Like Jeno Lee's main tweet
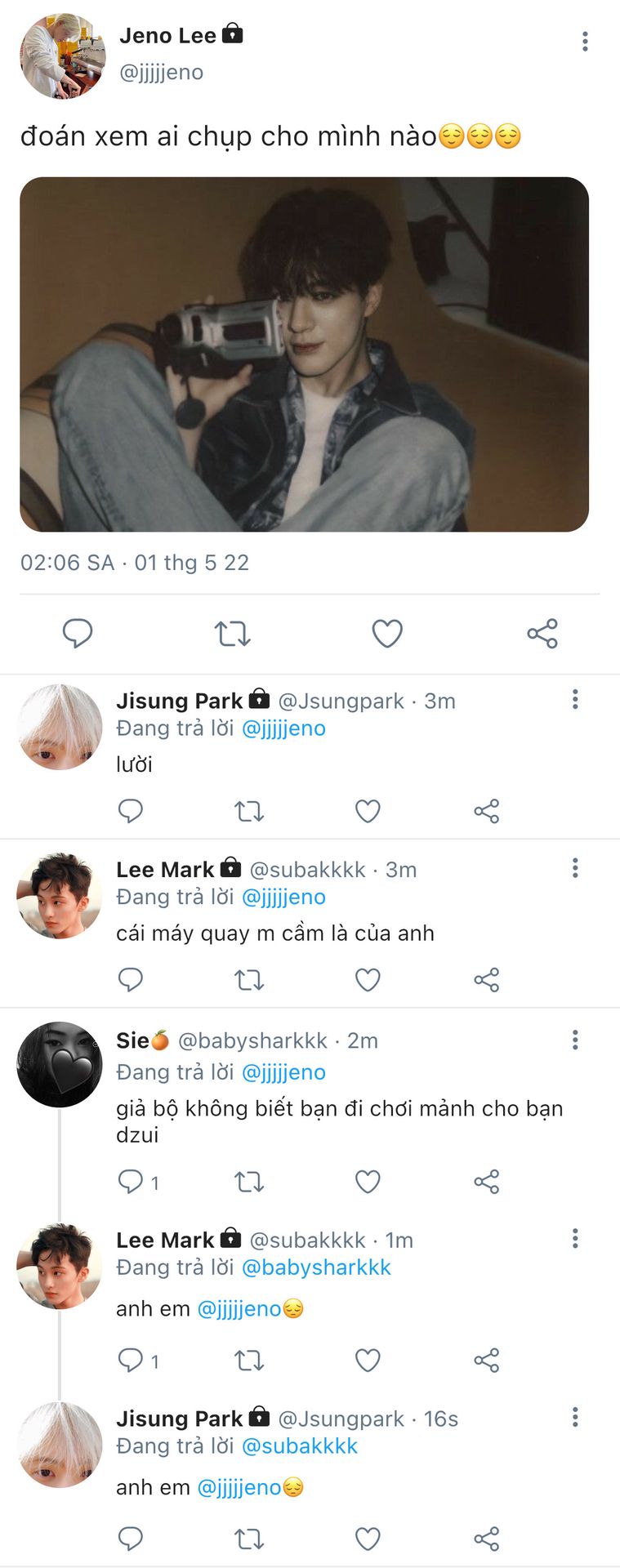This screenshot has width=620, height=1568. (387, 633)
